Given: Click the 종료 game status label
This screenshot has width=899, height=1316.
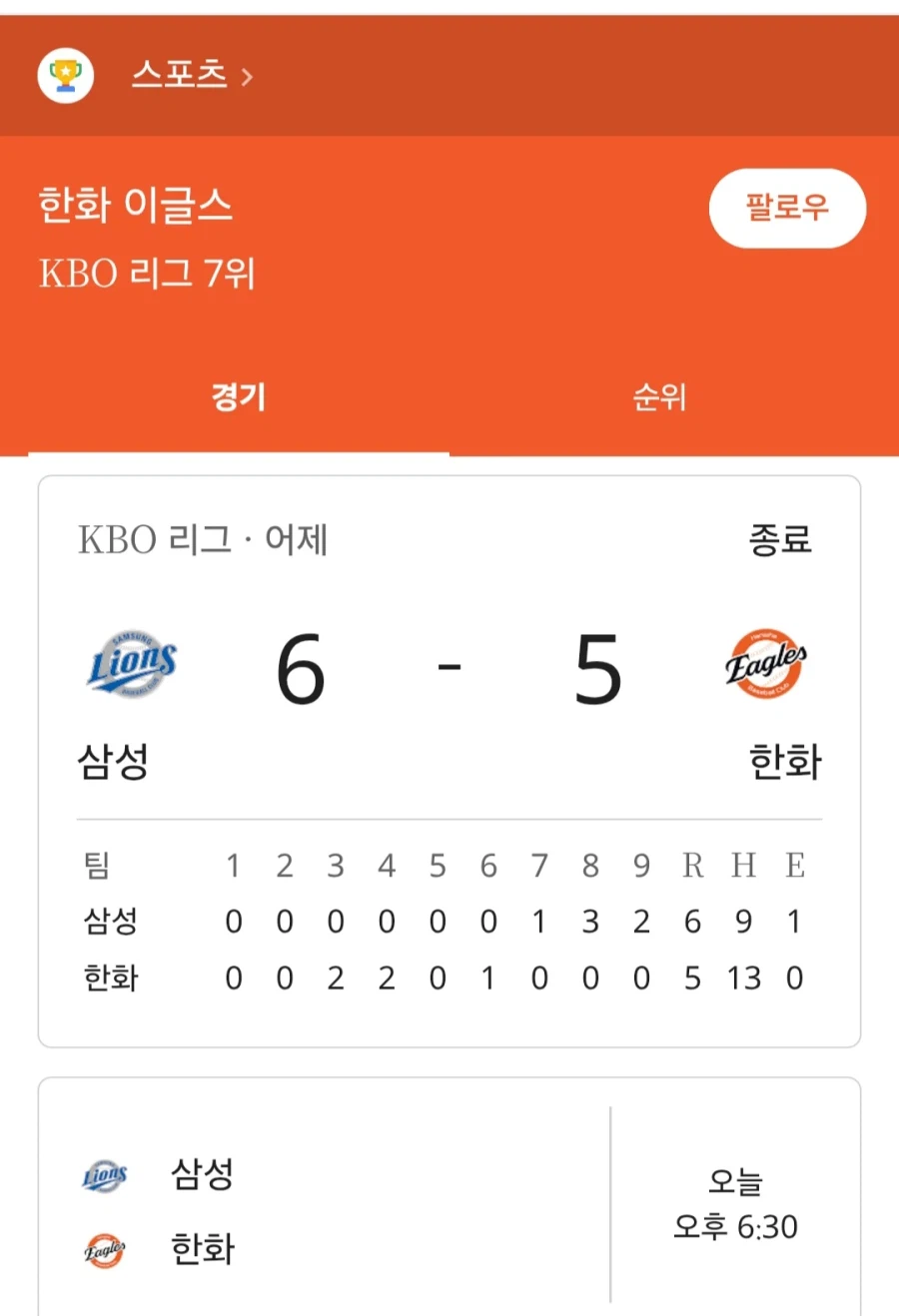Looking at the screenshot, I should [780, 540].
